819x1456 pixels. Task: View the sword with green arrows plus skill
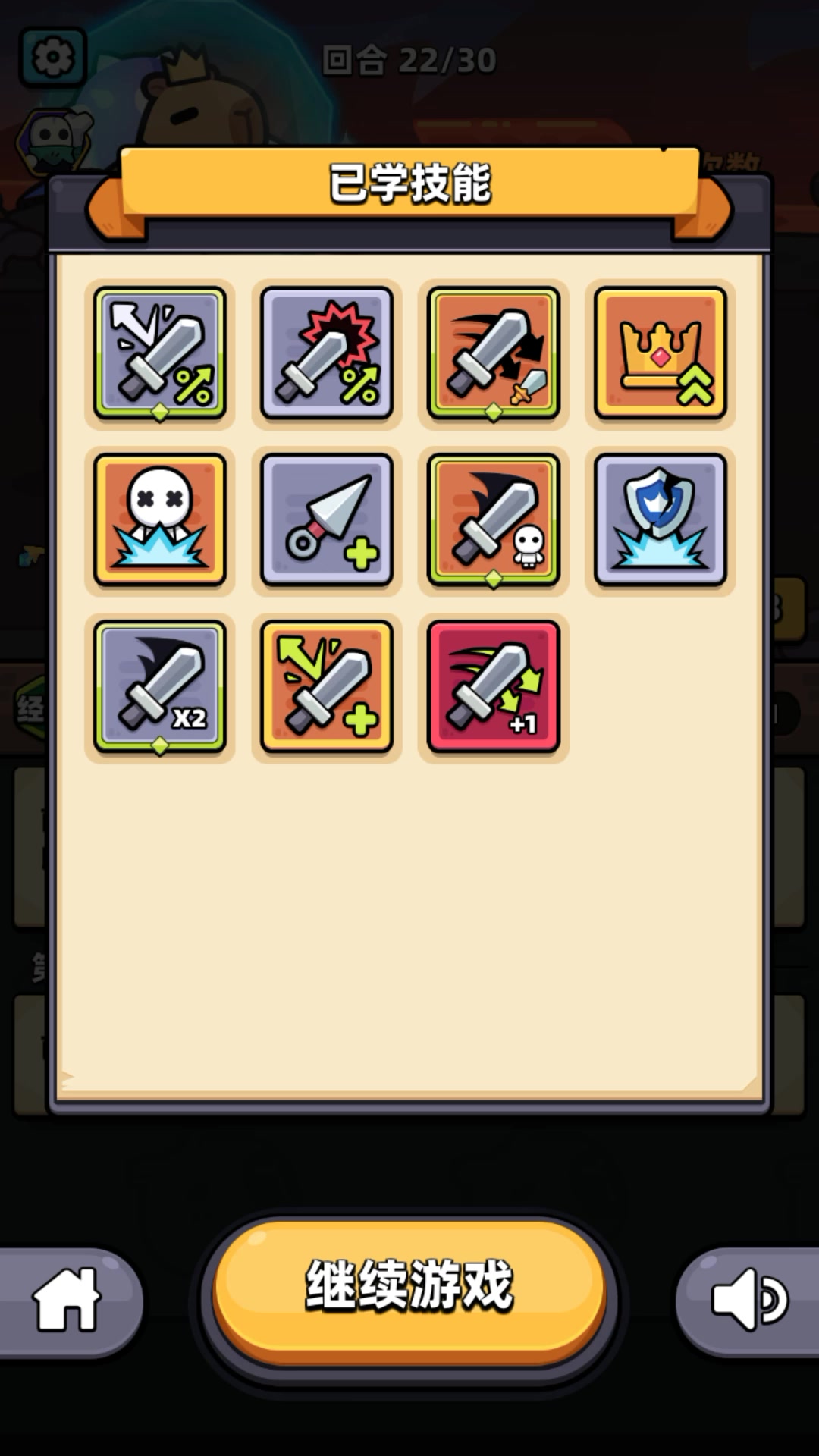[326, 687]
